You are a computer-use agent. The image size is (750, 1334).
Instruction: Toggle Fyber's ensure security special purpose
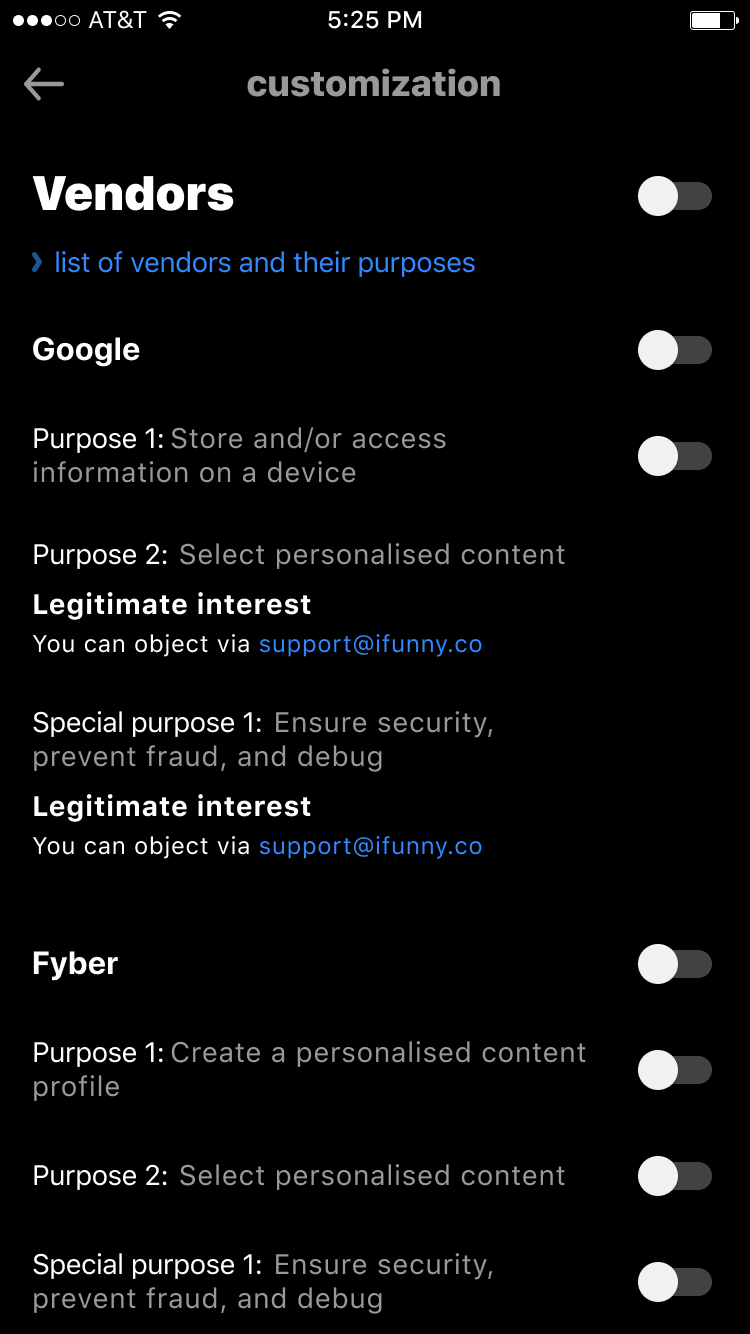[x=674, y=1282]
